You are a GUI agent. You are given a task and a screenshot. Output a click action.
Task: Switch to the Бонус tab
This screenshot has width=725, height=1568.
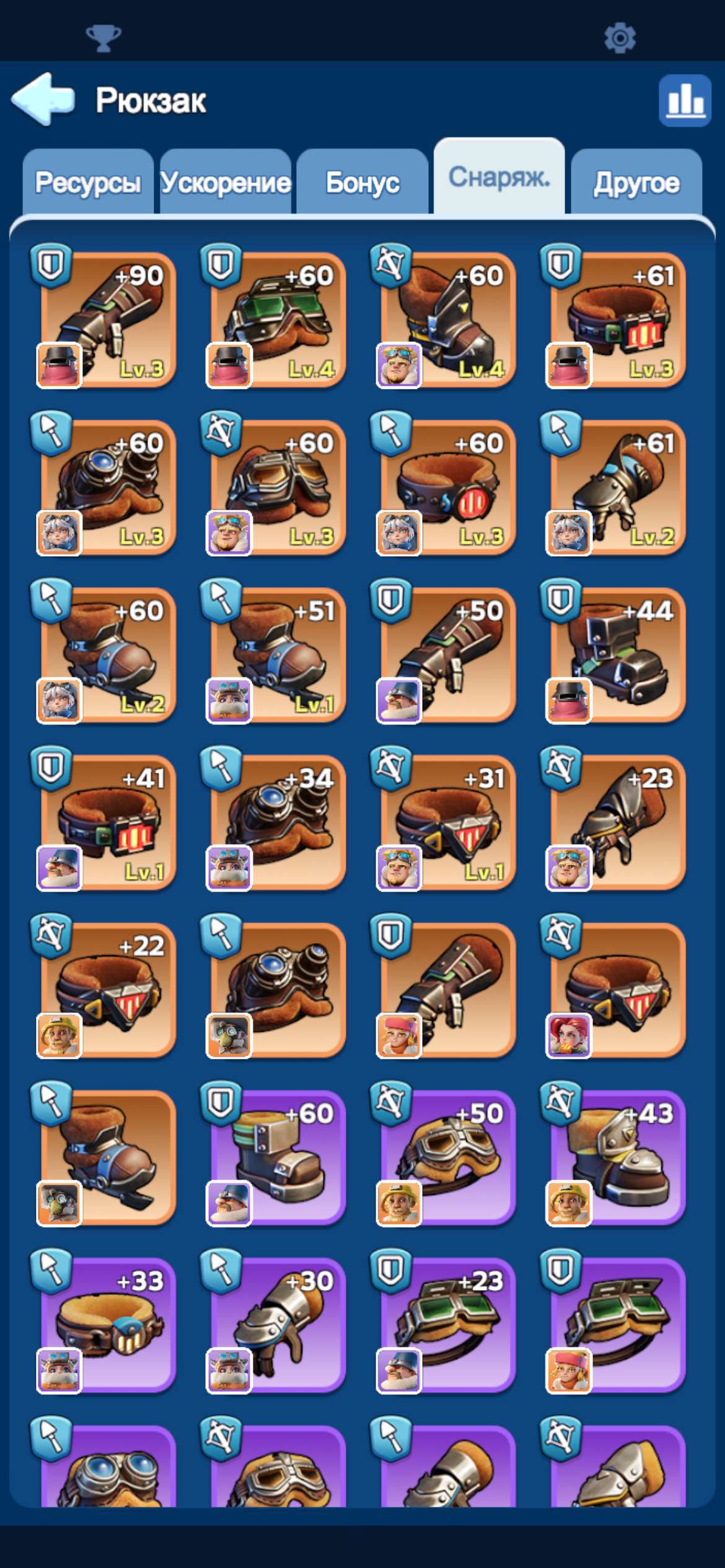(x=362, y=182)
